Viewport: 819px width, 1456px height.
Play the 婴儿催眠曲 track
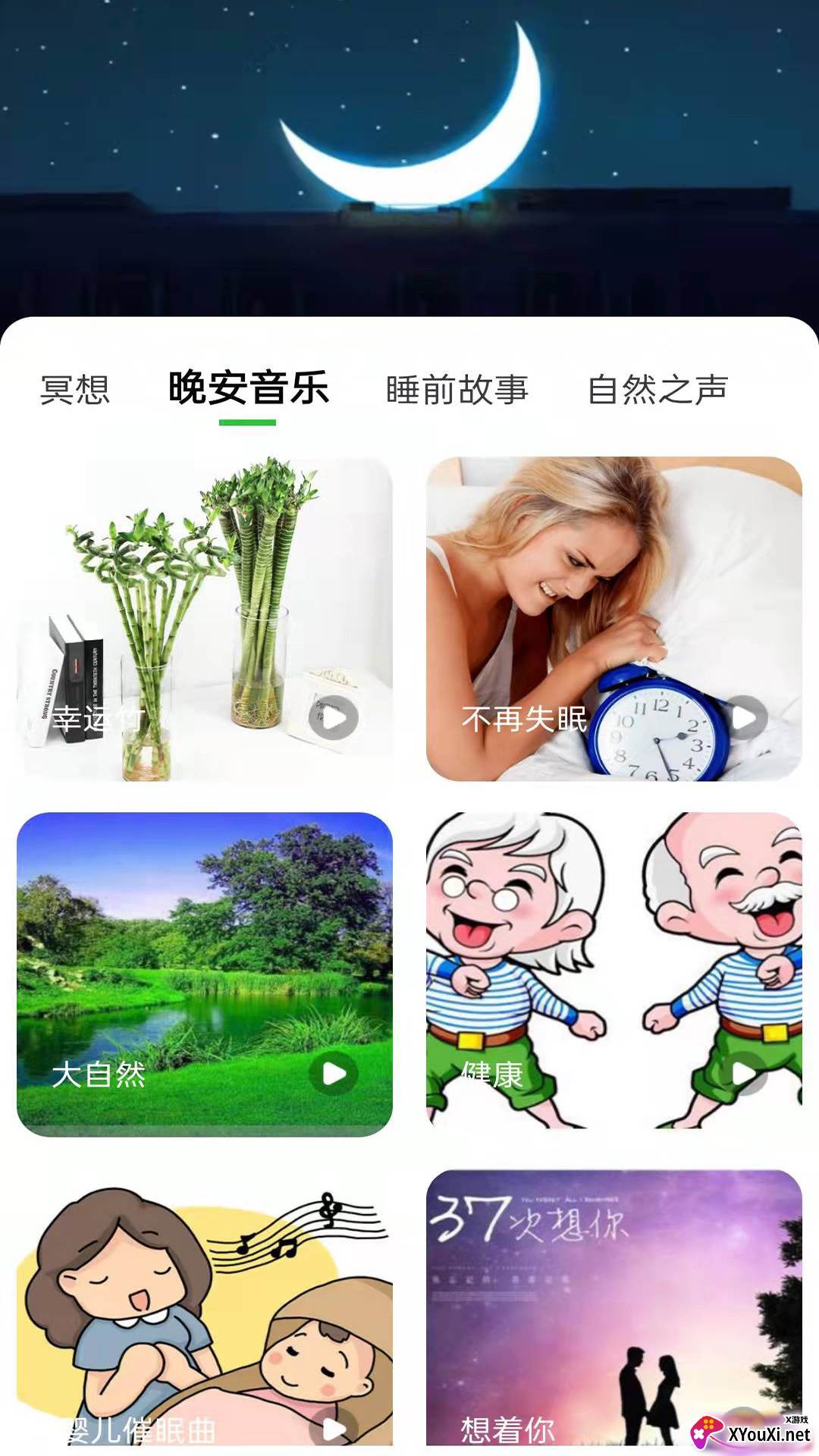[334, 1429]
